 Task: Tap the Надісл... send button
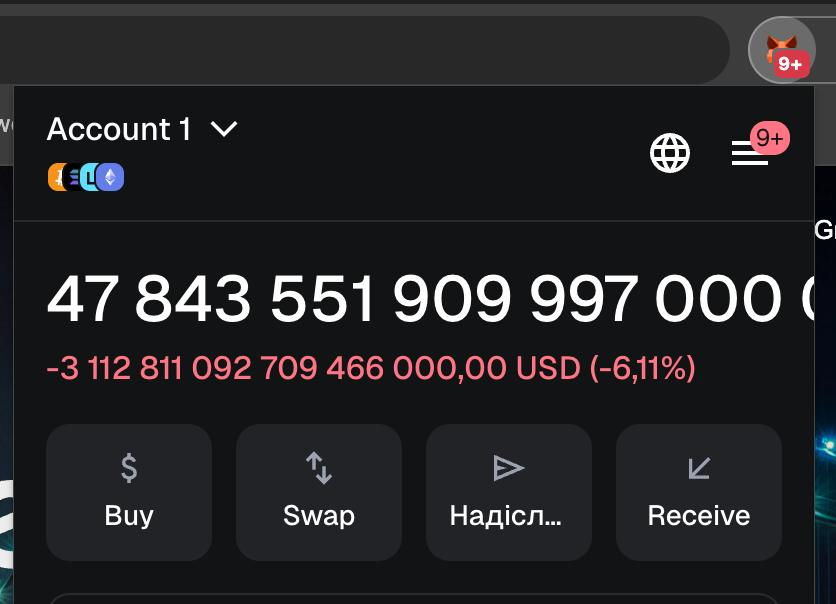click(x=509, y=492)
